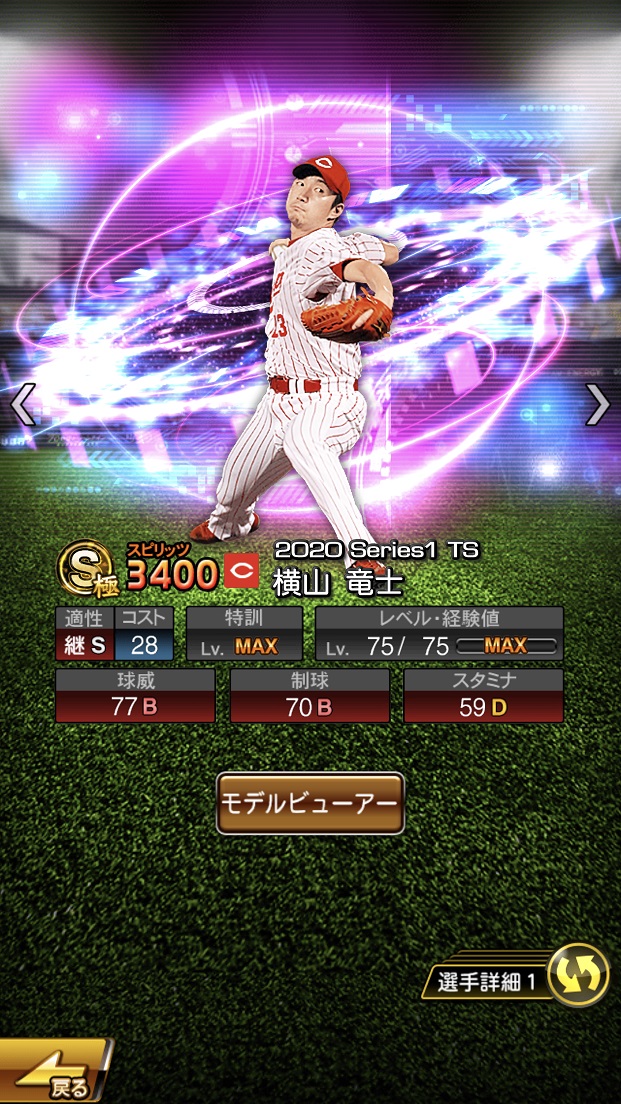Switch view with 選手詳細1 toggle
Image resolution: width=621 pixels, height=1104 pixels.
click(x=579, y=973)
